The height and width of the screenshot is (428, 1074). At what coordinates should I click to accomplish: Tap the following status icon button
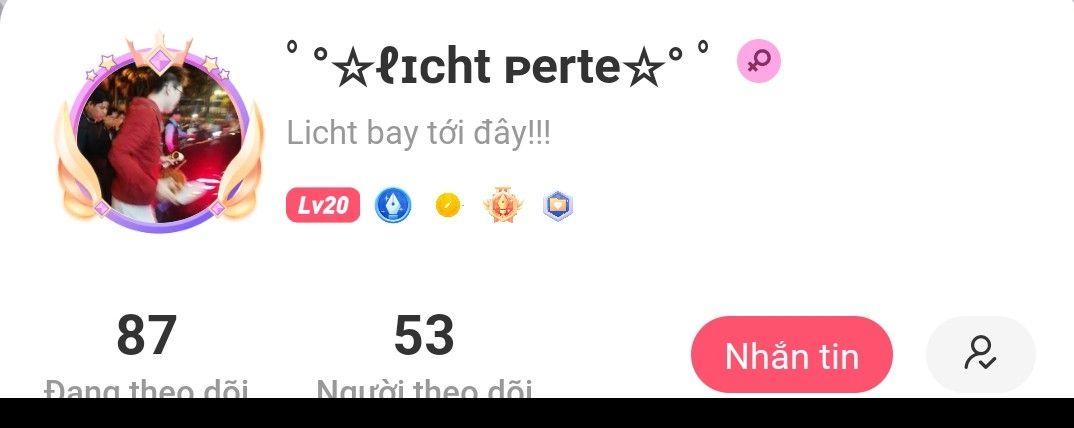click(980, 354)
